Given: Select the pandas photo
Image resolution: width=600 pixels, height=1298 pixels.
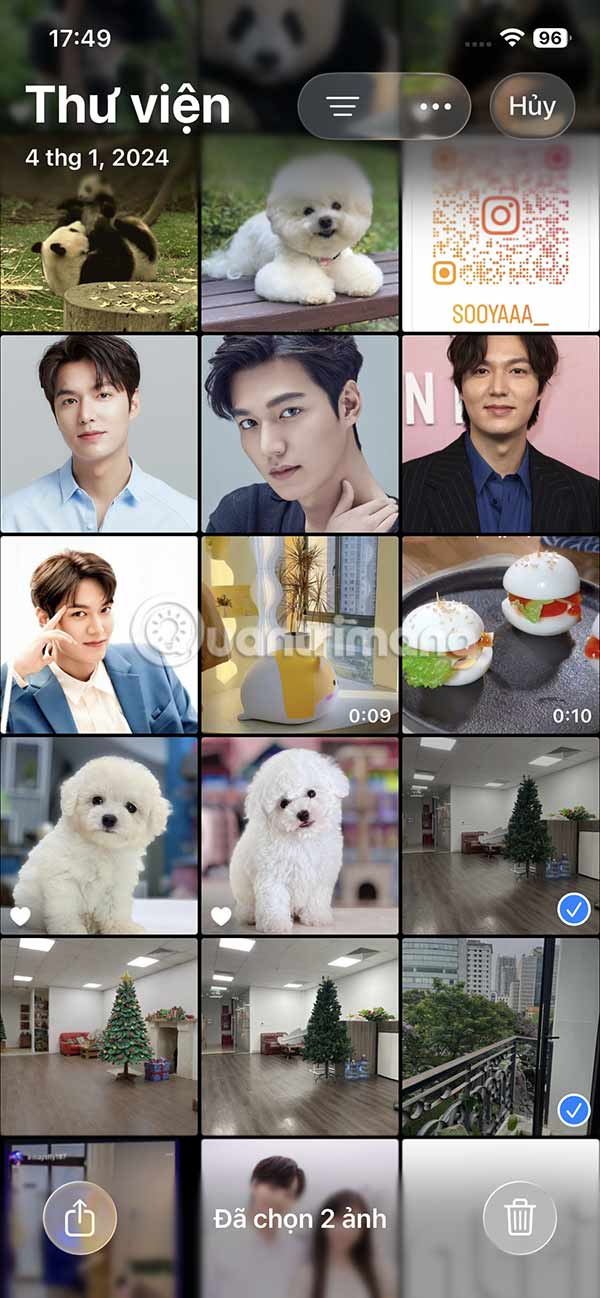Looking at the screenshot, I should point(99,240).
